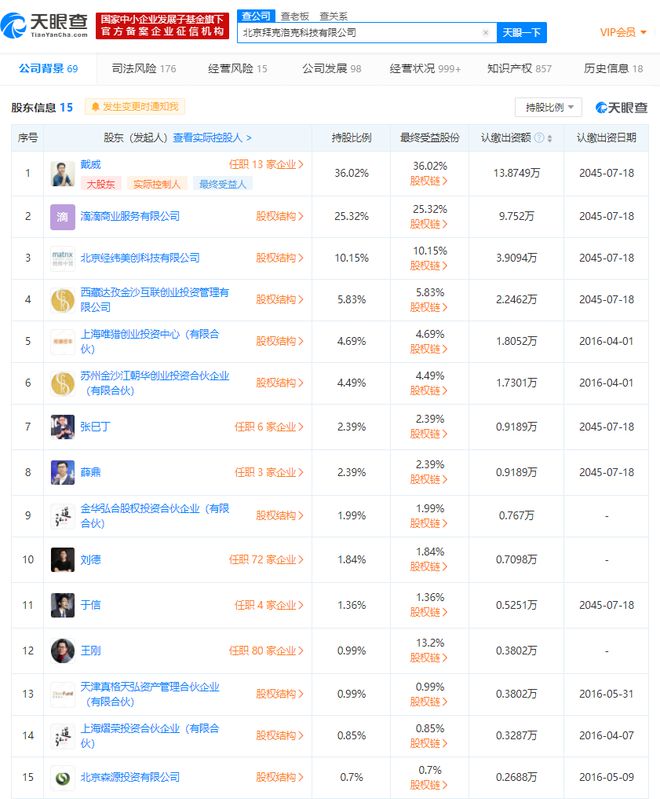Open shareholder 王刚's profile

91,650
